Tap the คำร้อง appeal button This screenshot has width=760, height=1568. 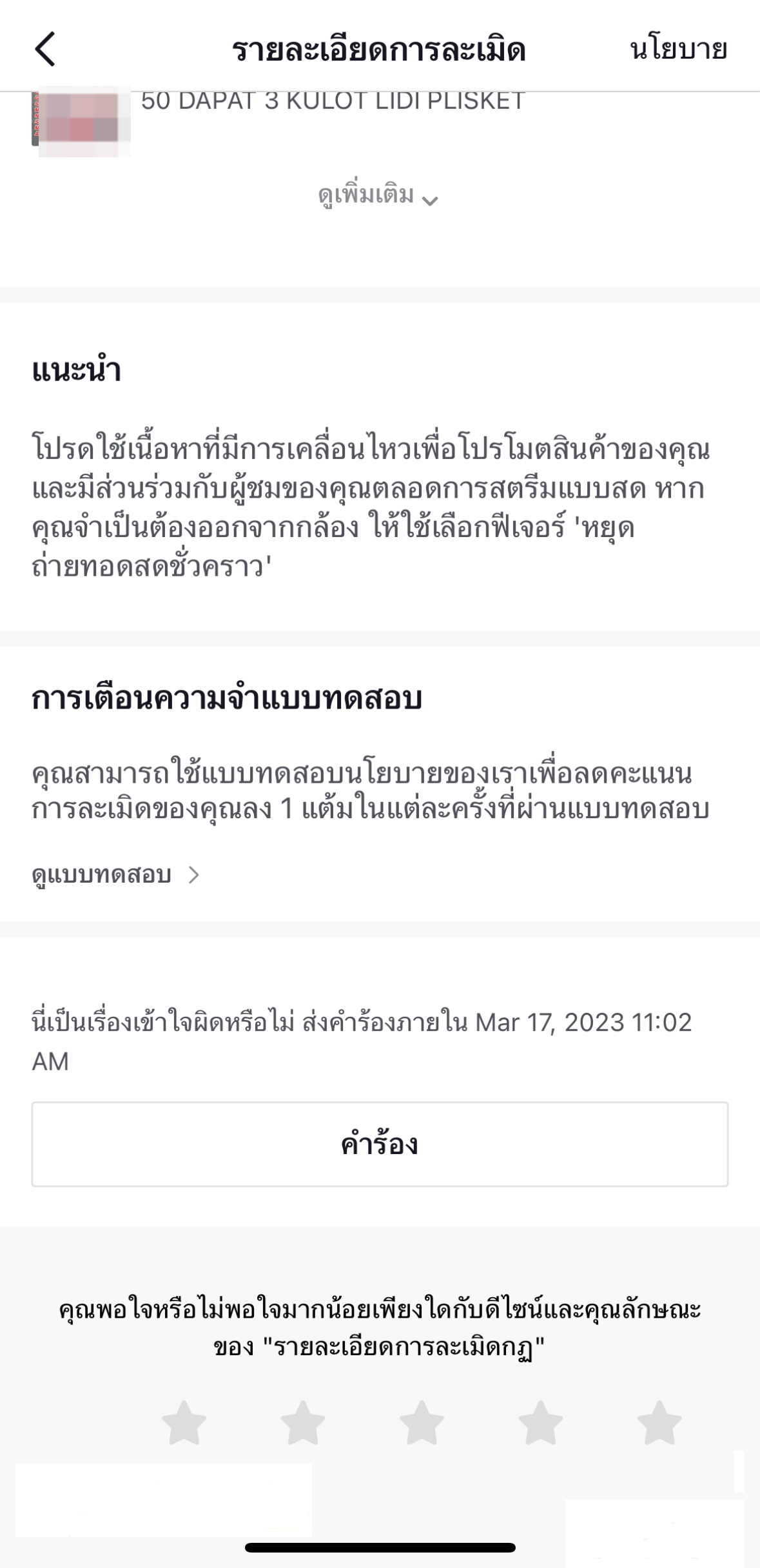[x=380, y=1144]
